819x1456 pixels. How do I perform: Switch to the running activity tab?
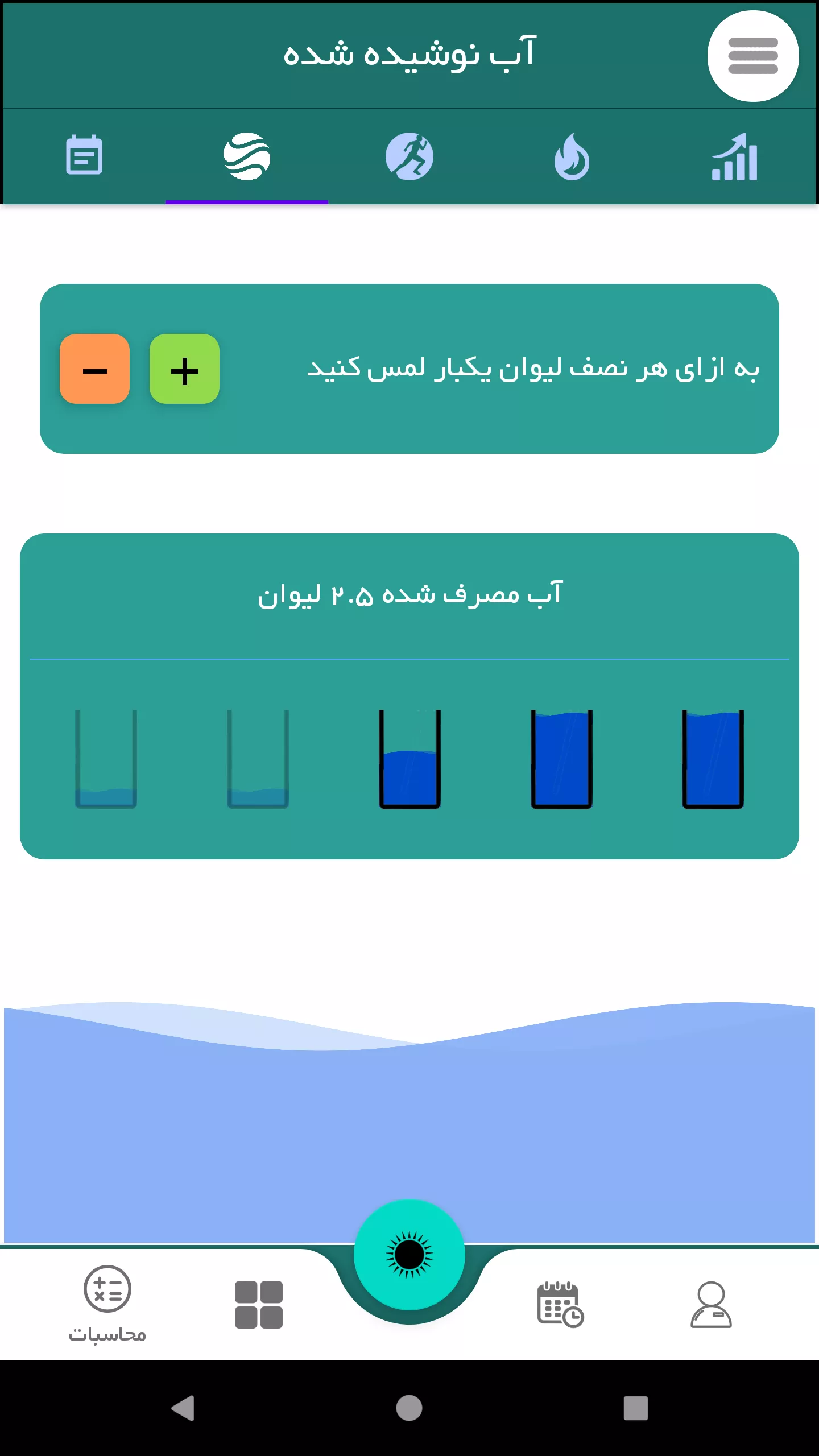coord(409,156)
